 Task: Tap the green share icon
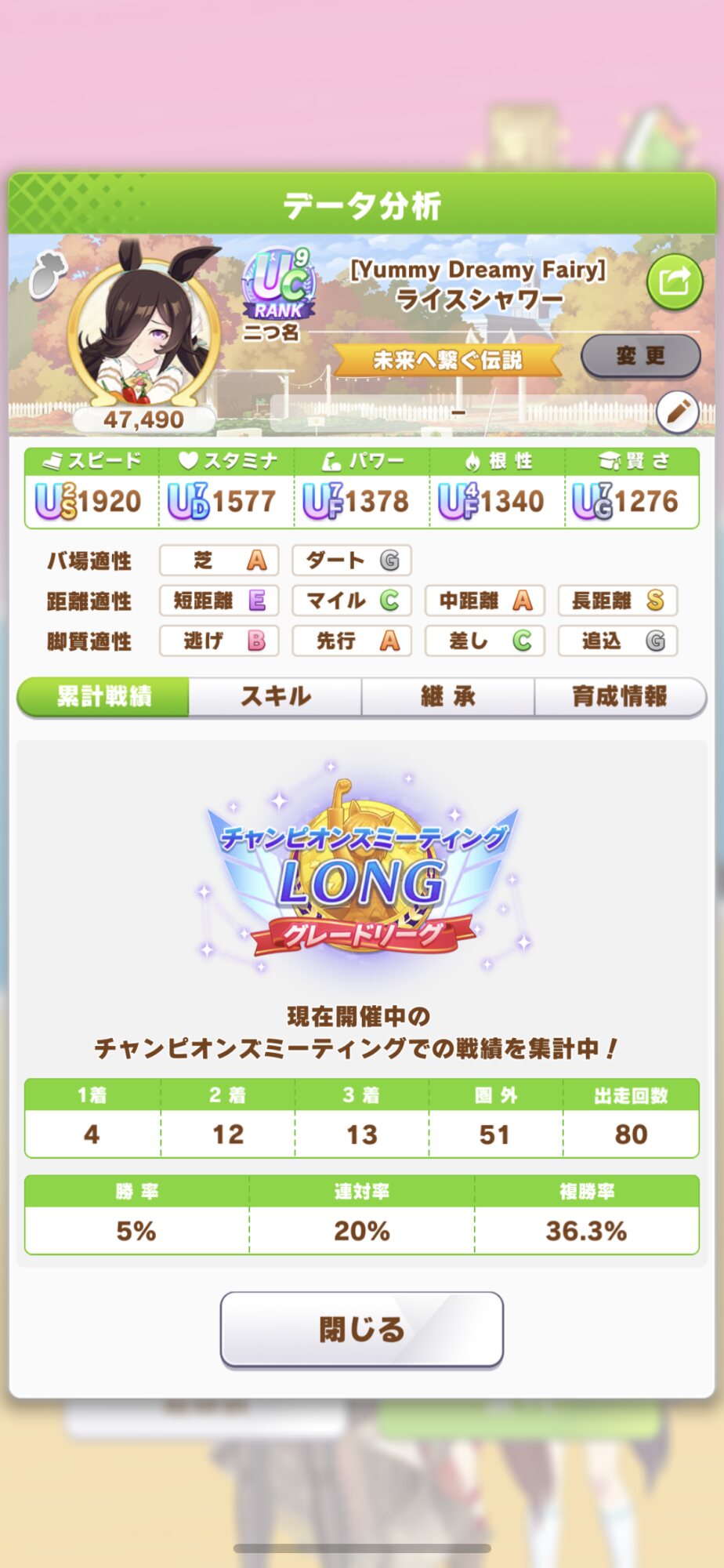[674, 281]
